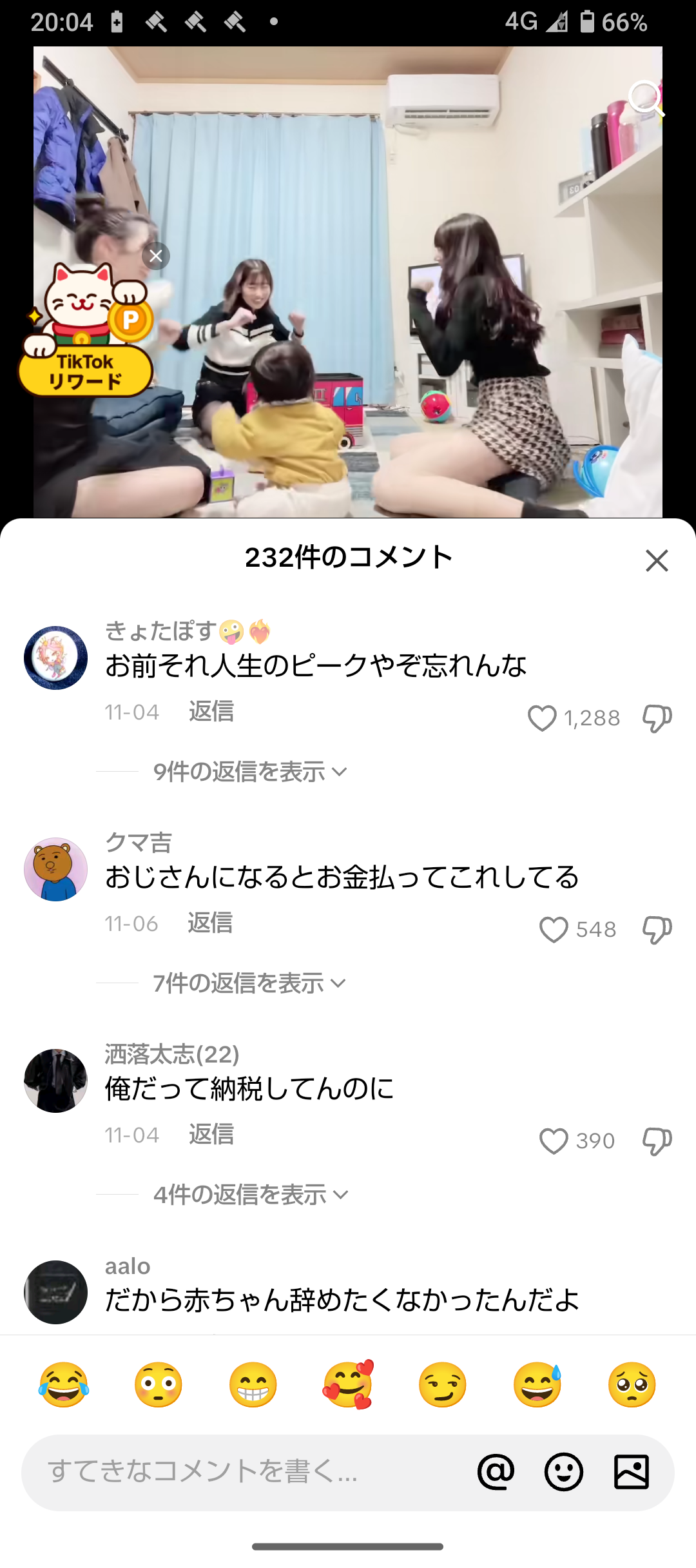Insert the crying-laughing emoji quick reaction

click(x=63, y=1385)
